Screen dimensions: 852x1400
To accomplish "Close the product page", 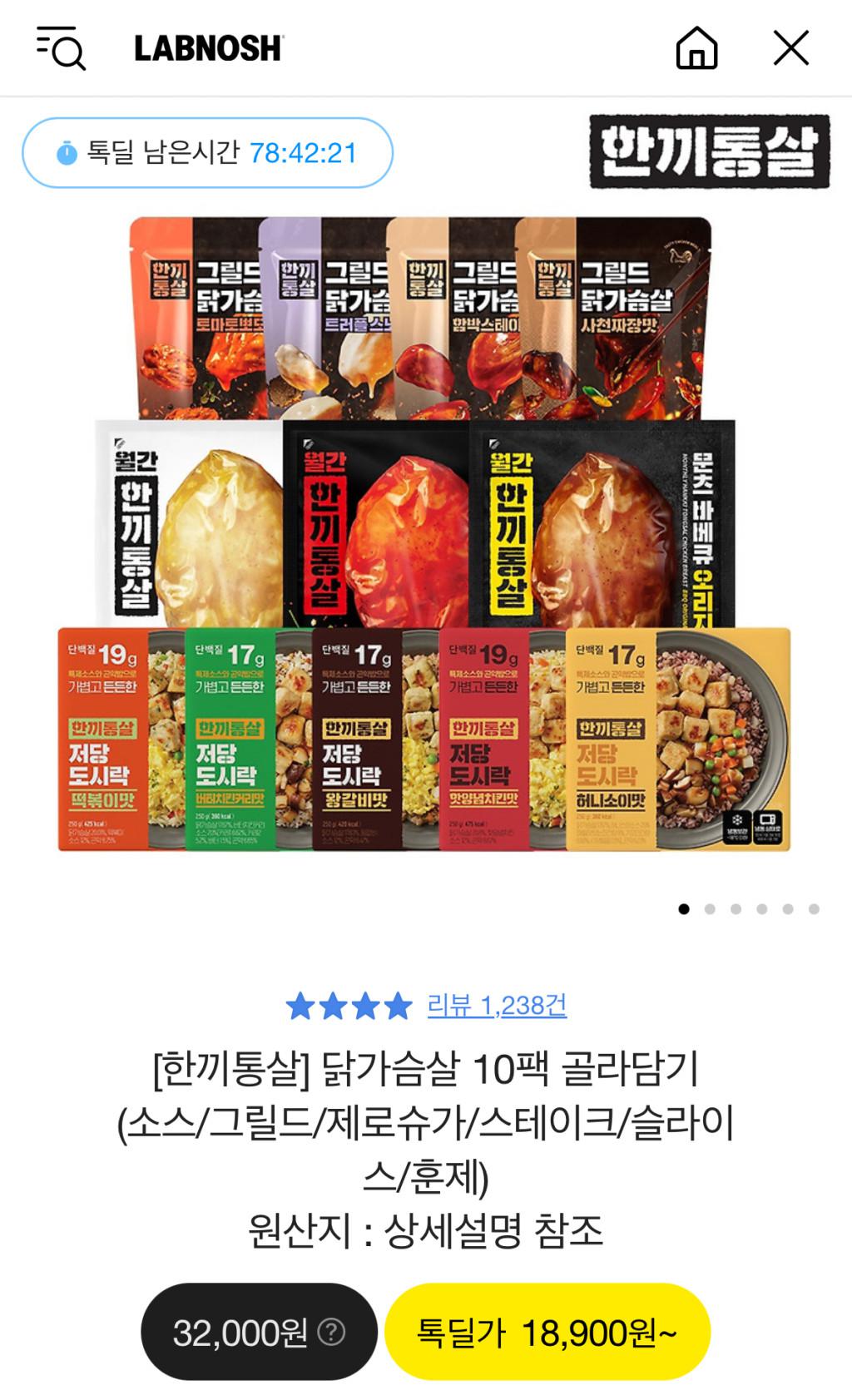I will click(x=790, y=48).
